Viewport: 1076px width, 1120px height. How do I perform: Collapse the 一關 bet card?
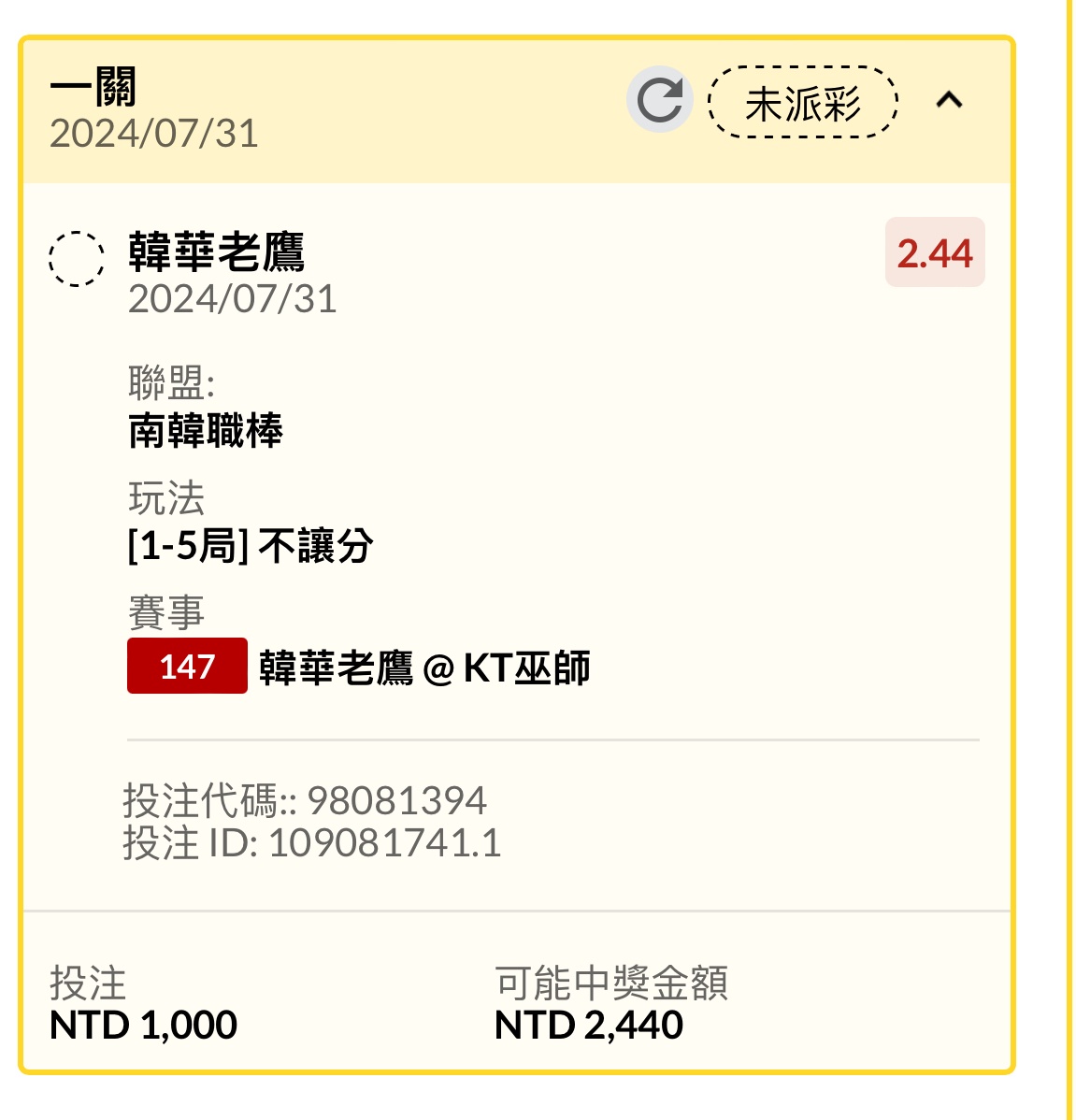pyautogui.click(x=949, y=100)
